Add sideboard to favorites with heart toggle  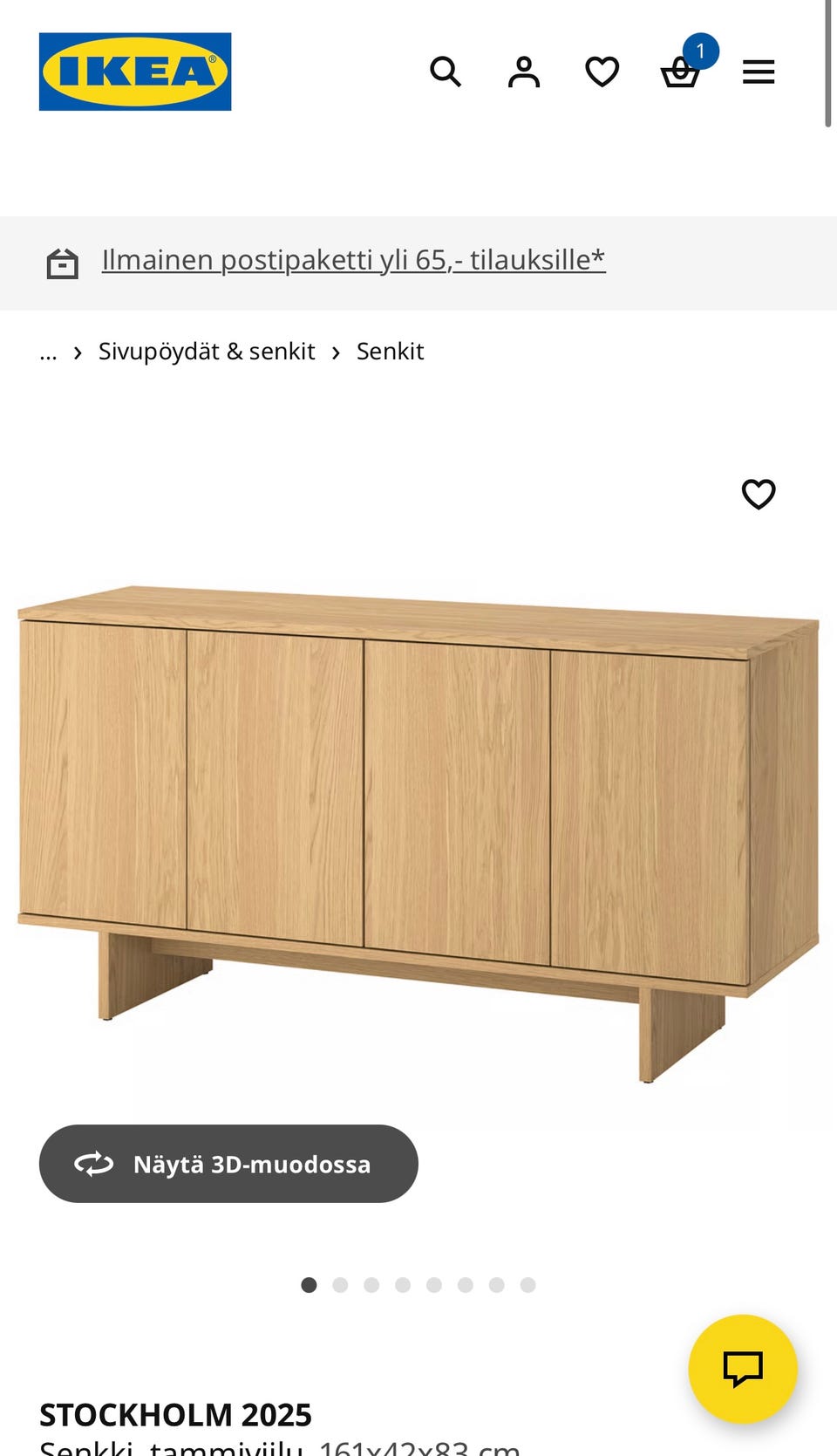(x=758, y=494)
